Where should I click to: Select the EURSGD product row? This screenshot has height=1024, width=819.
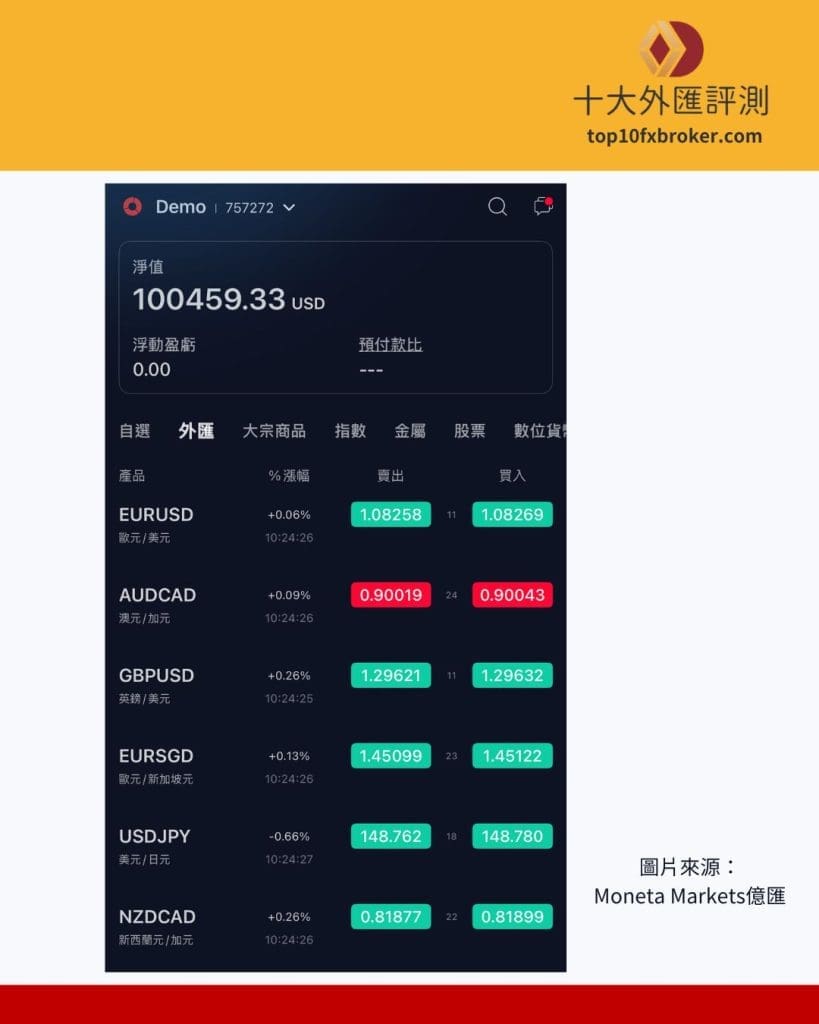pos(156,756)
